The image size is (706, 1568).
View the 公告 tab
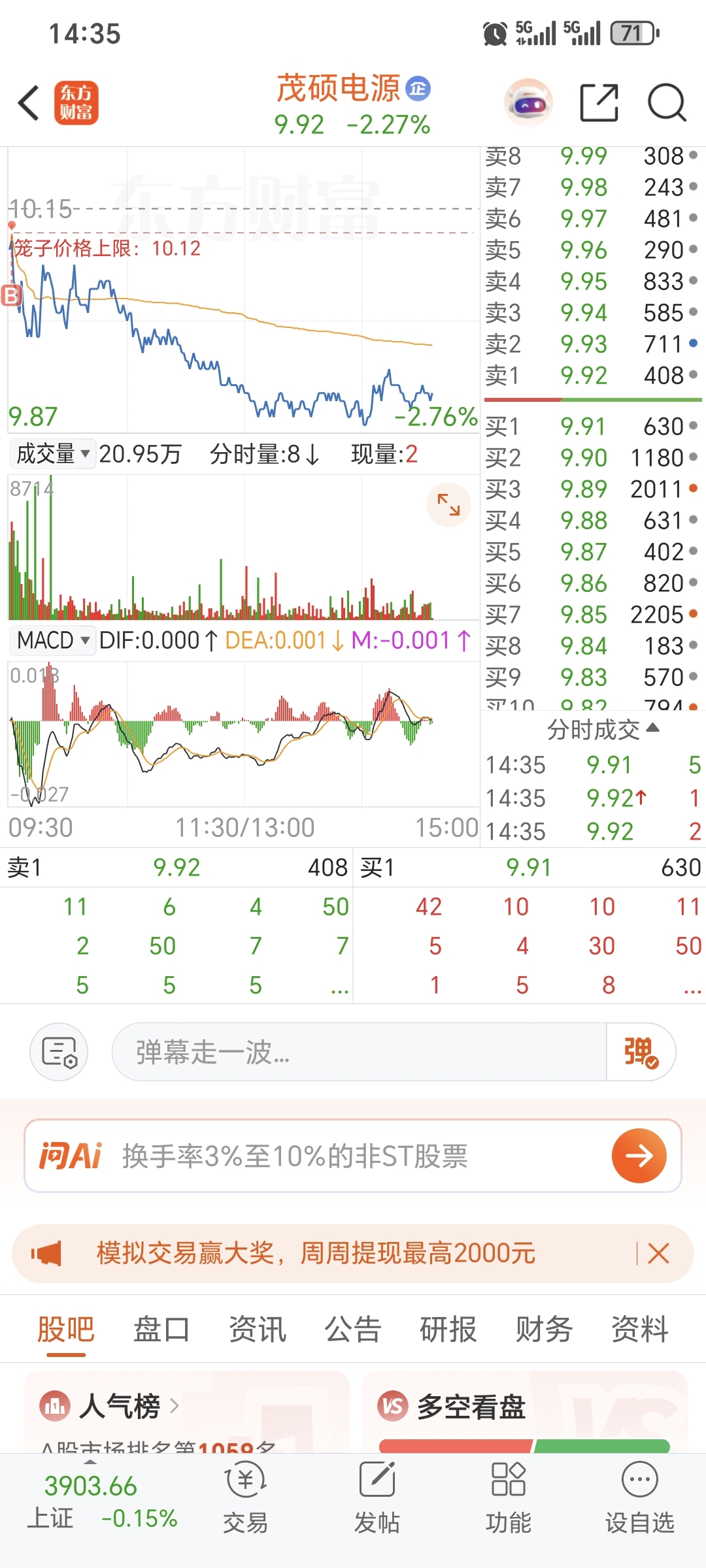(x=353, y=1329)
